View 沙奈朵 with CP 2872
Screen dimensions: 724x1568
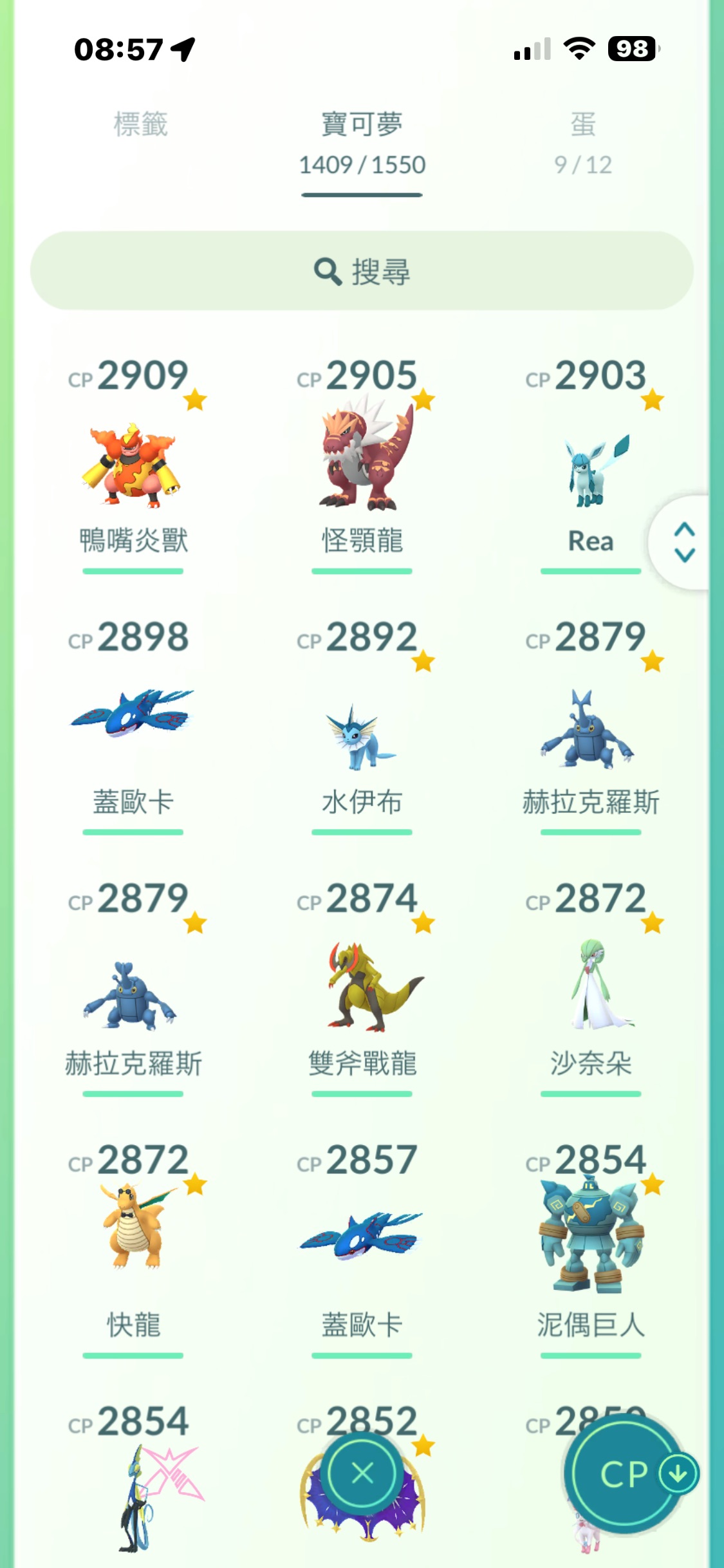tap(590, 993)
